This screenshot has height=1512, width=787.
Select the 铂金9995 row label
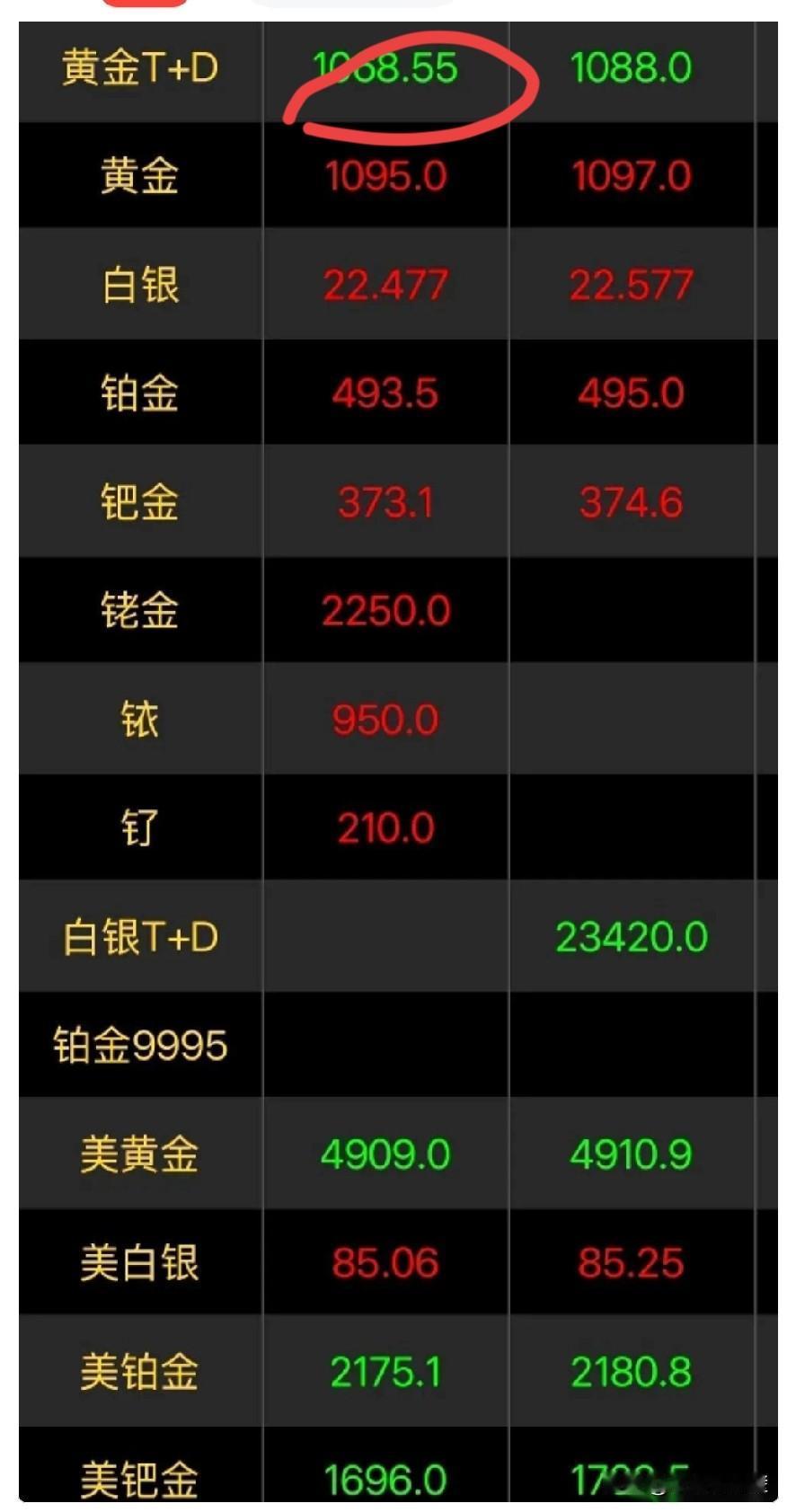coord(139,1044)
